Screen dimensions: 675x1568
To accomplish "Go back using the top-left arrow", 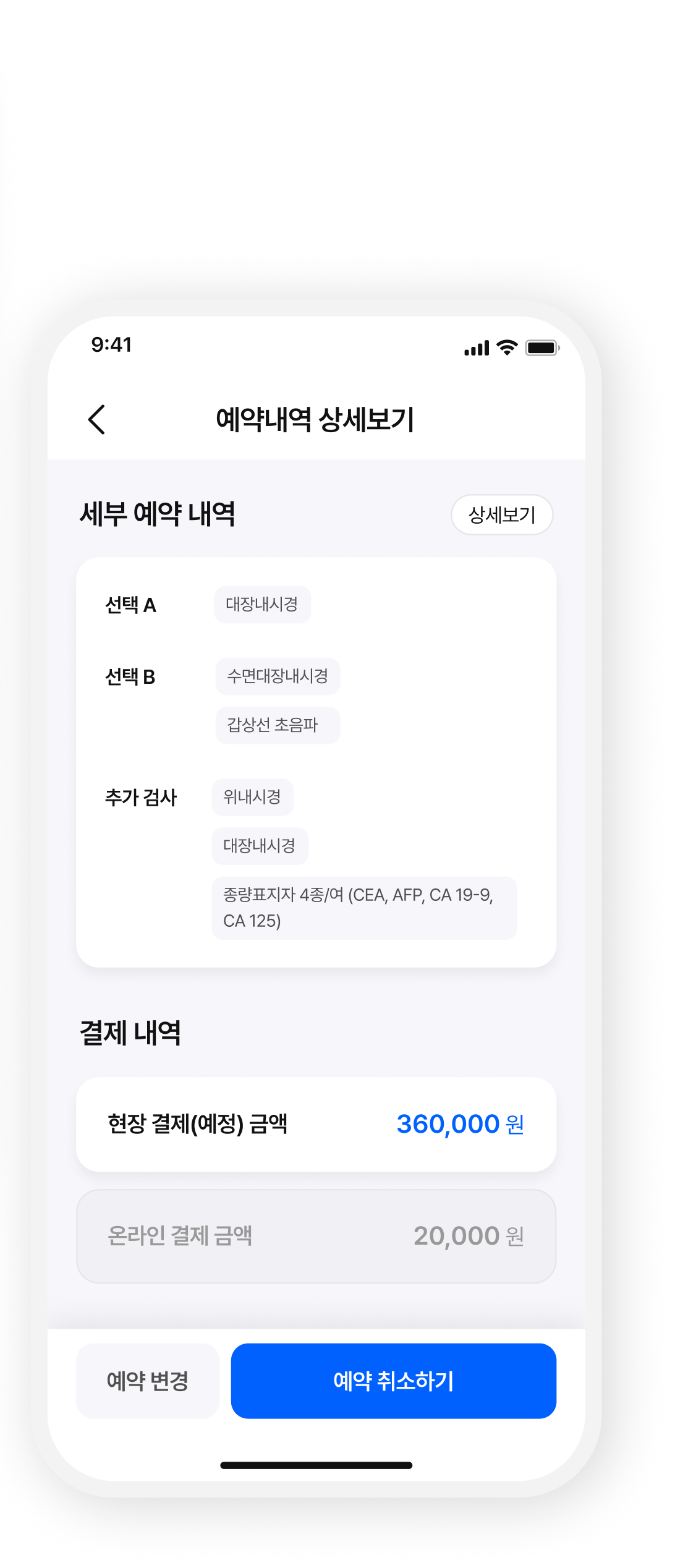I will 97,420.
